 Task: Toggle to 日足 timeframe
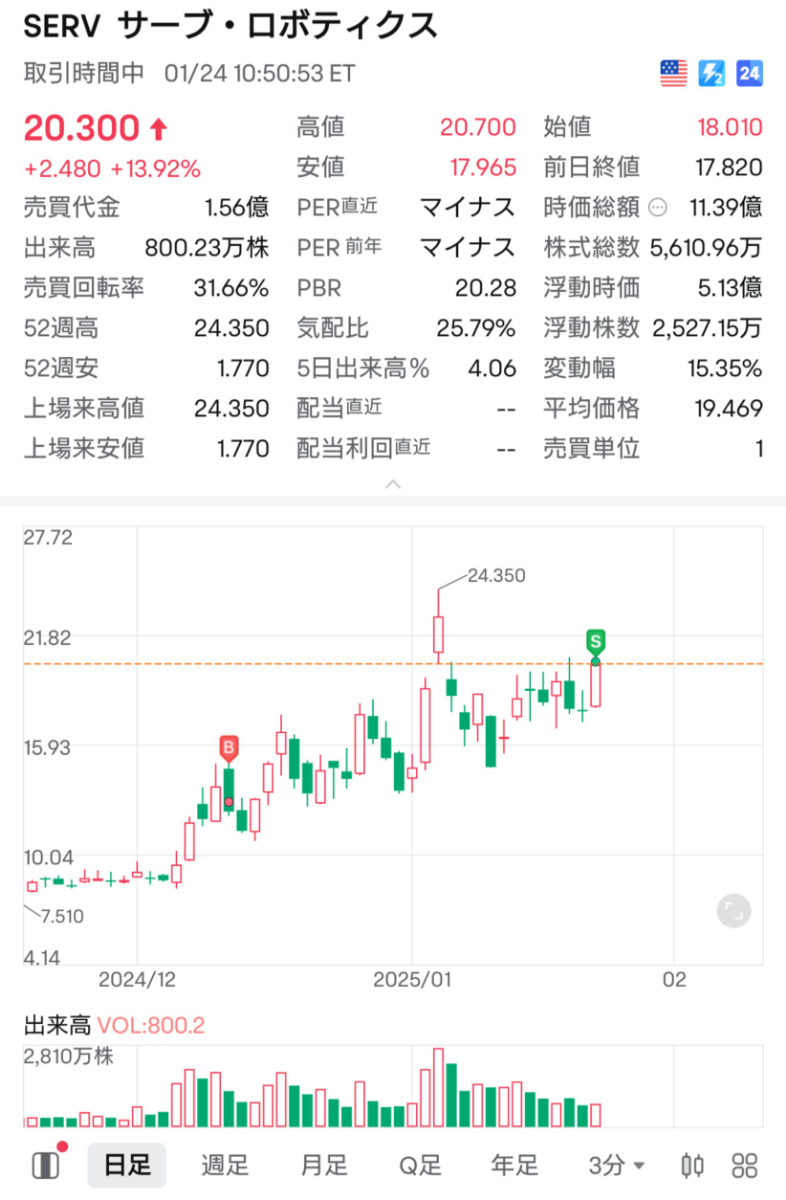(128, 1164)
